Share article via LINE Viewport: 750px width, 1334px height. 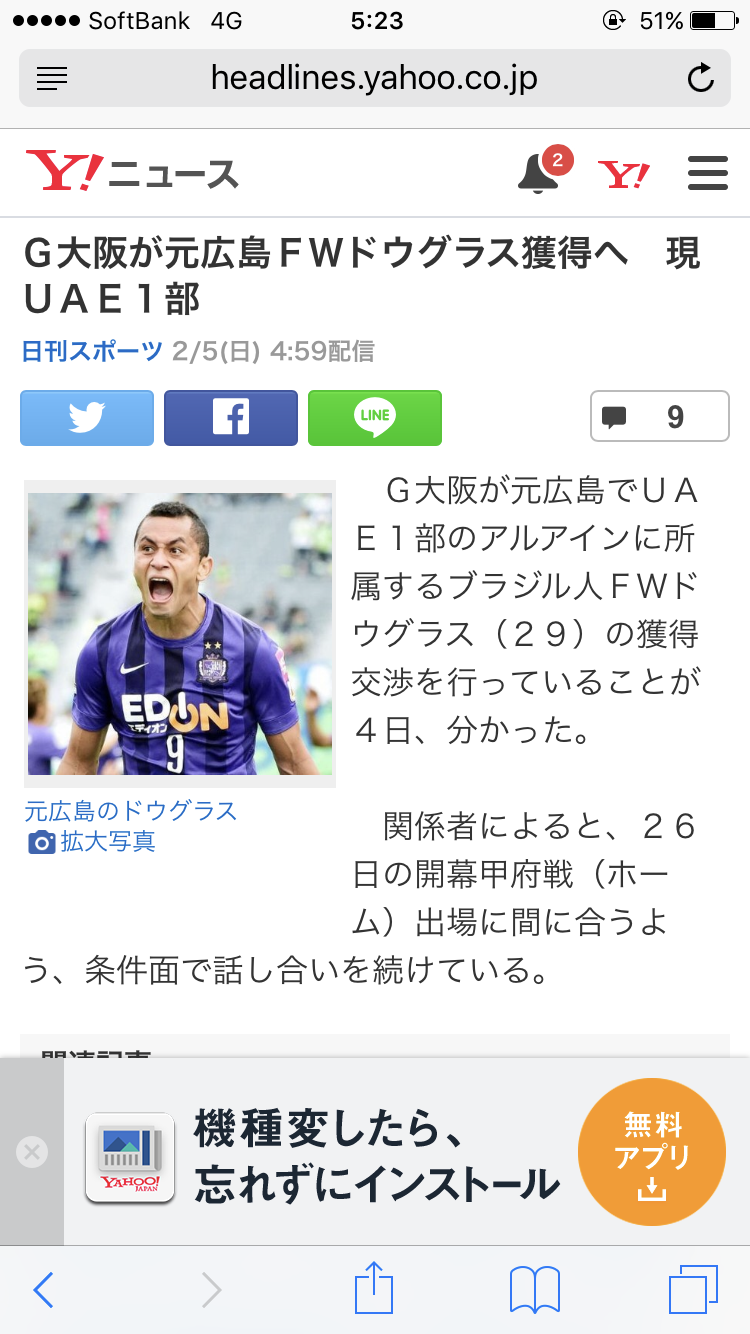pos(375,417)
